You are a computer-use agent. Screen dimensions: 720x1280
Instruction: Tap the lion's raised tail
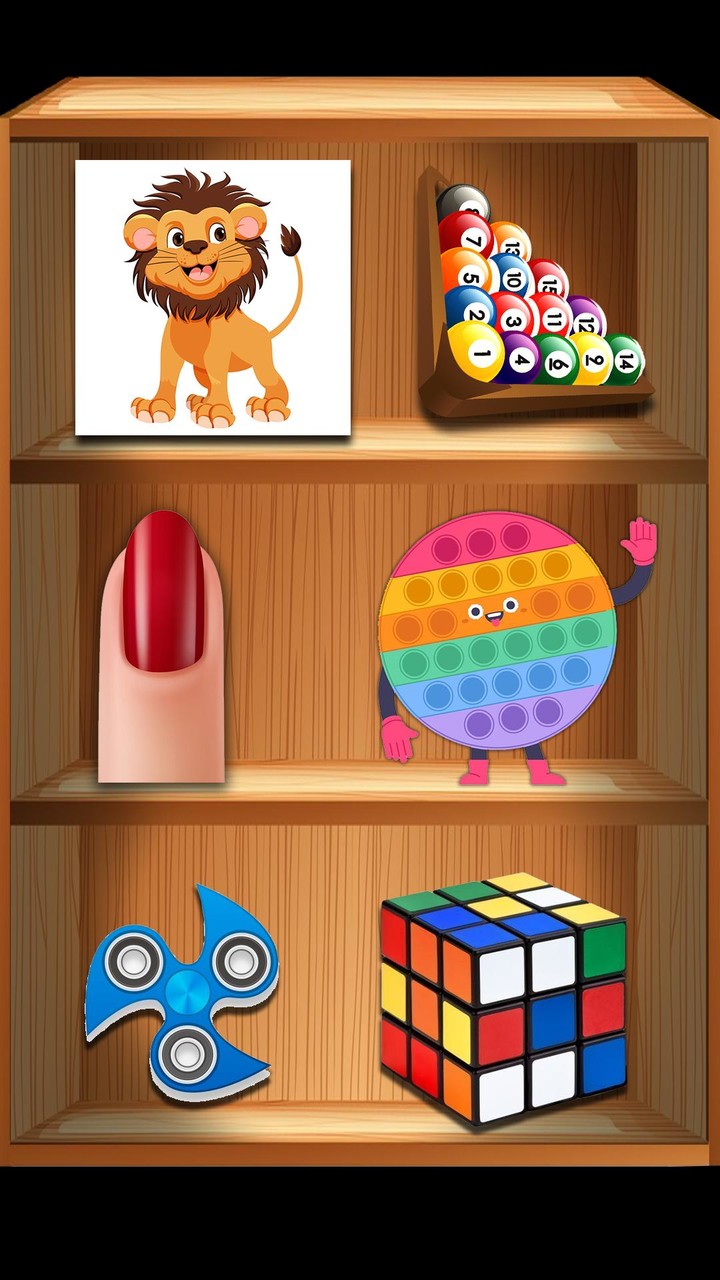[x=290, y=240]
